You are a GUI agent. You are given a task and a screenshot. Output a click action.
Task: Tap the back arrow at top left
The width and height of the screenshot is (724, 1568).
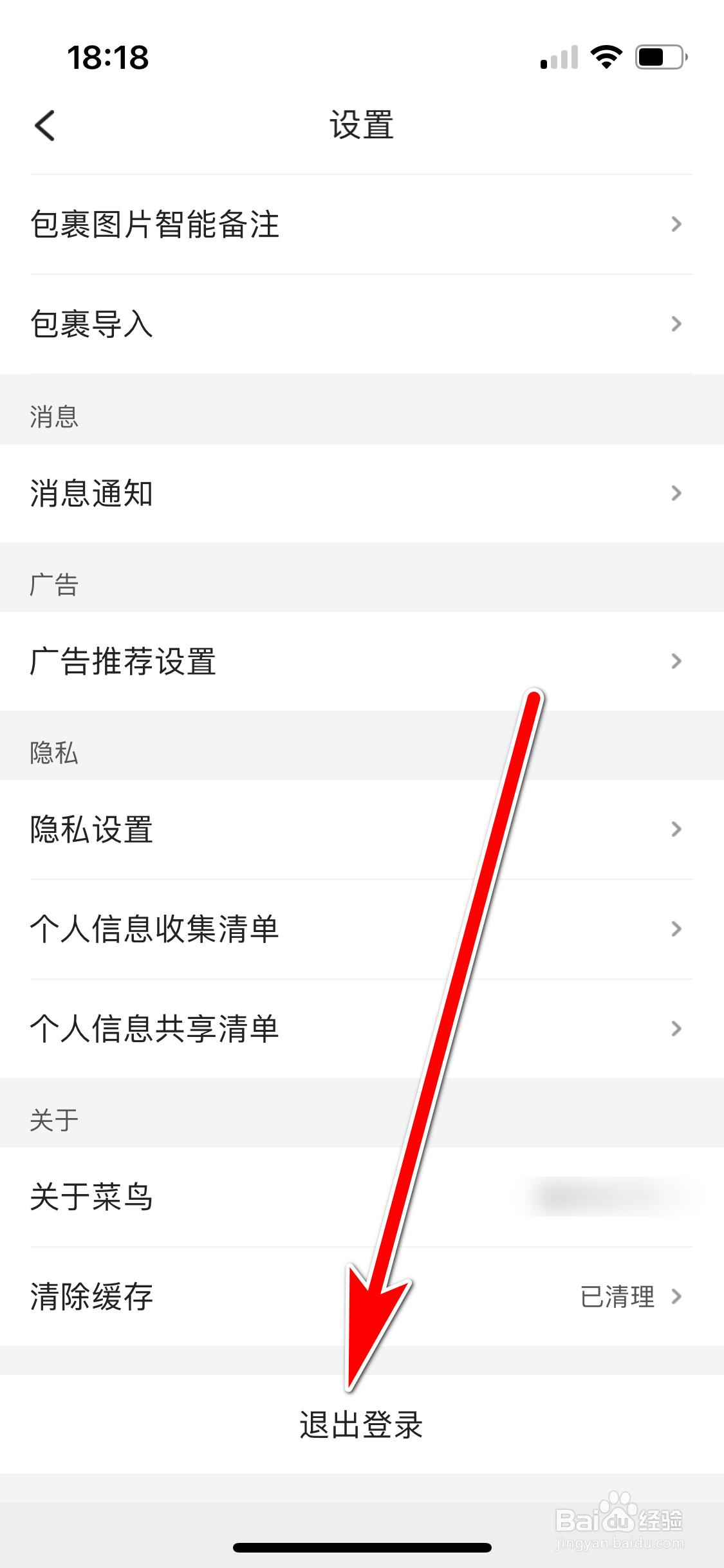[x=45, y=124]
